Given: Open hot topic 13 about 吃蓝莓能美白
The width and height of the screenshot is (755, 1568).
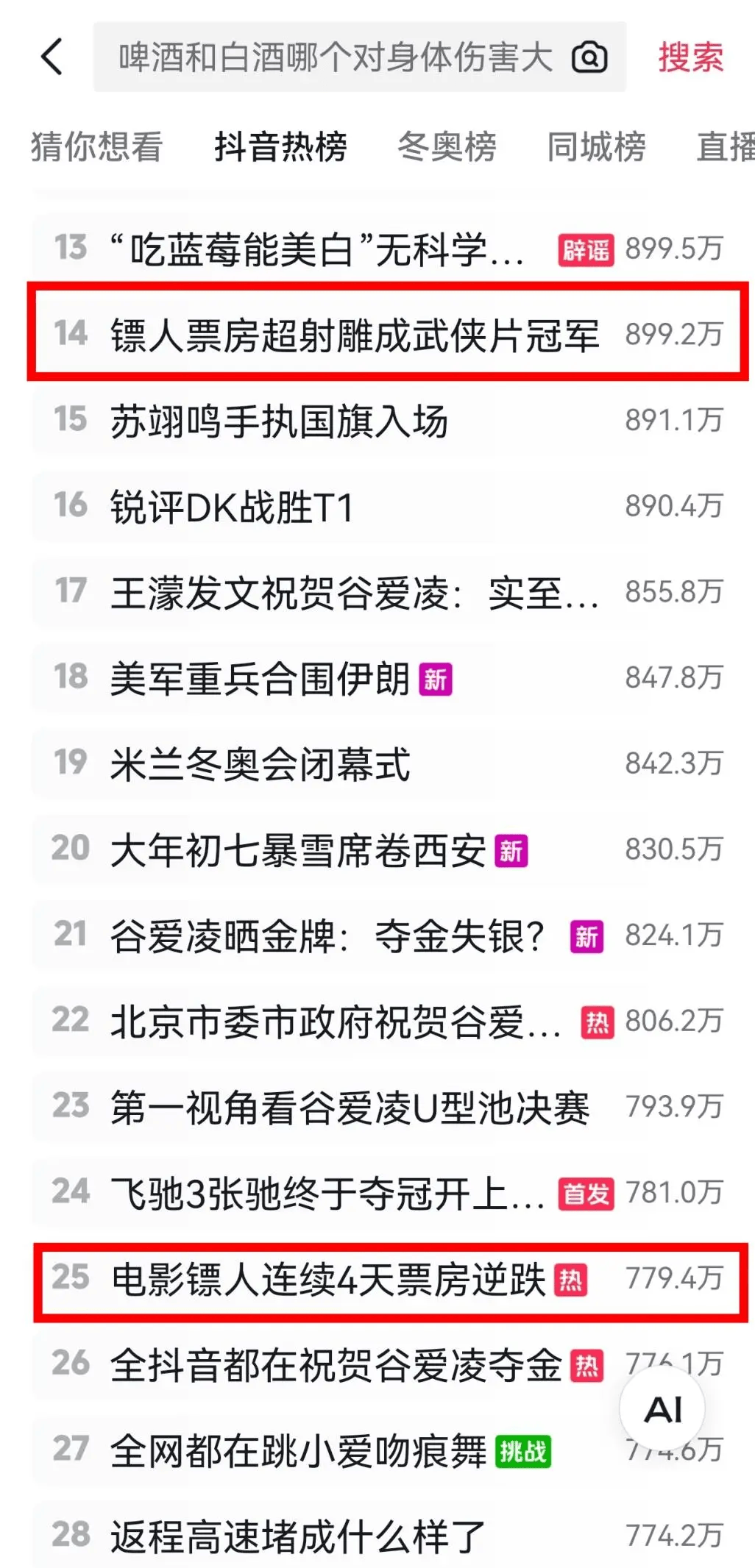Looking at the screenshot, I should click(316, 249).
